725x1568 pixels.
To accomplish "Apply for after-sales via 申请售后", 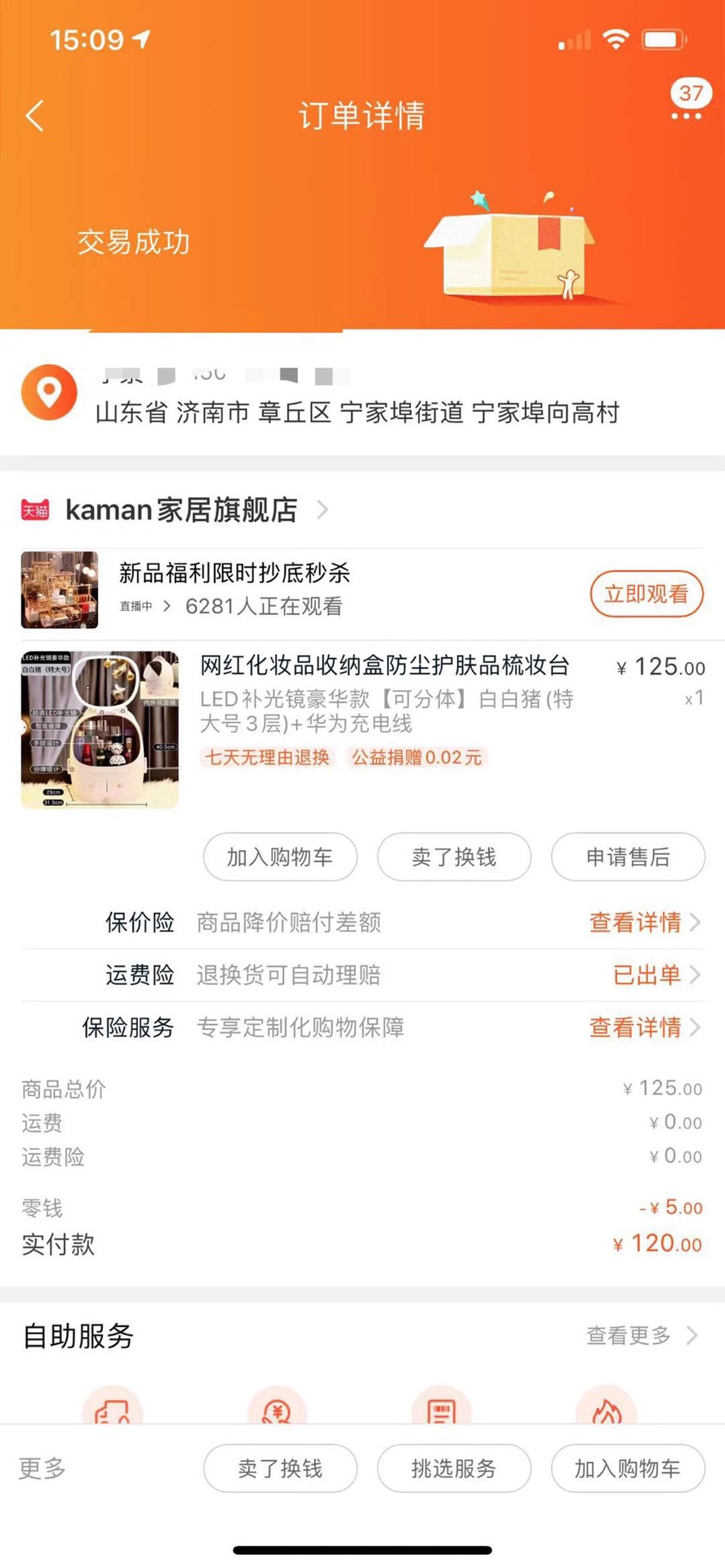I will click(628, 857).
